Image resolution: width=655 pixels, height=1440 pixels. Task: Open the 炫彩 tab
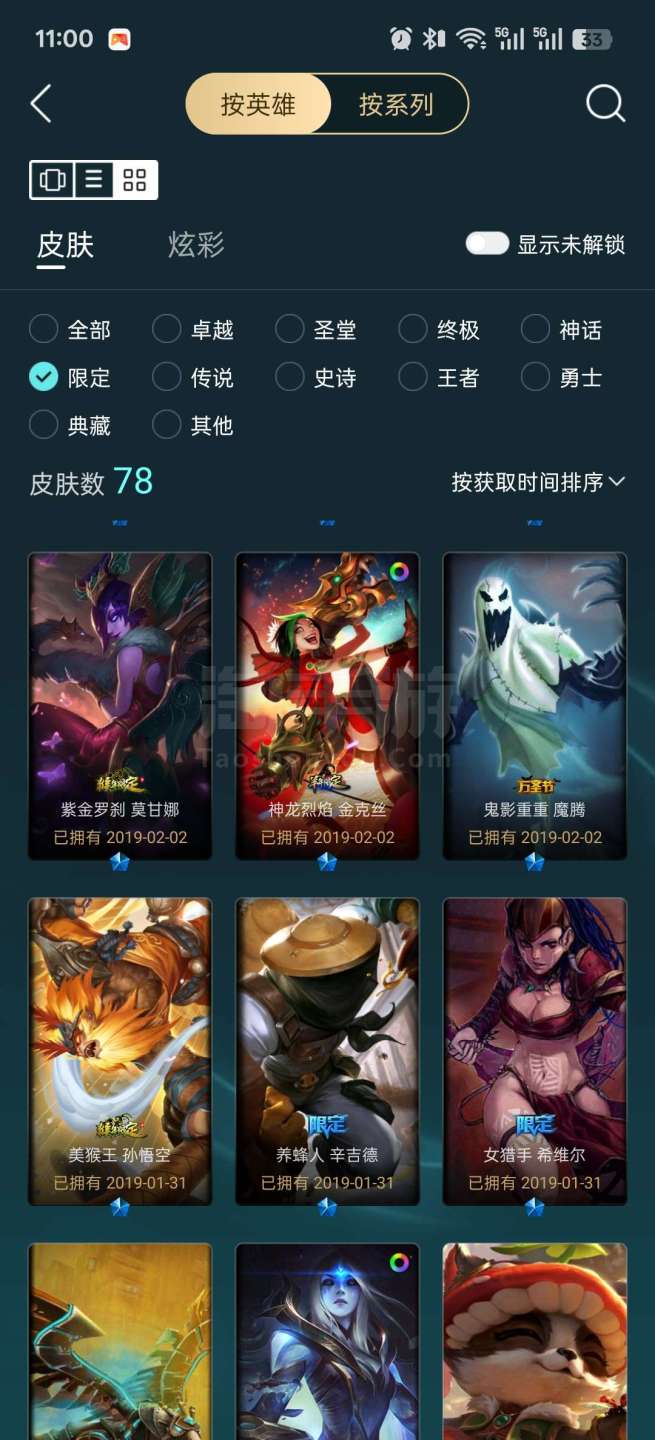196,245
